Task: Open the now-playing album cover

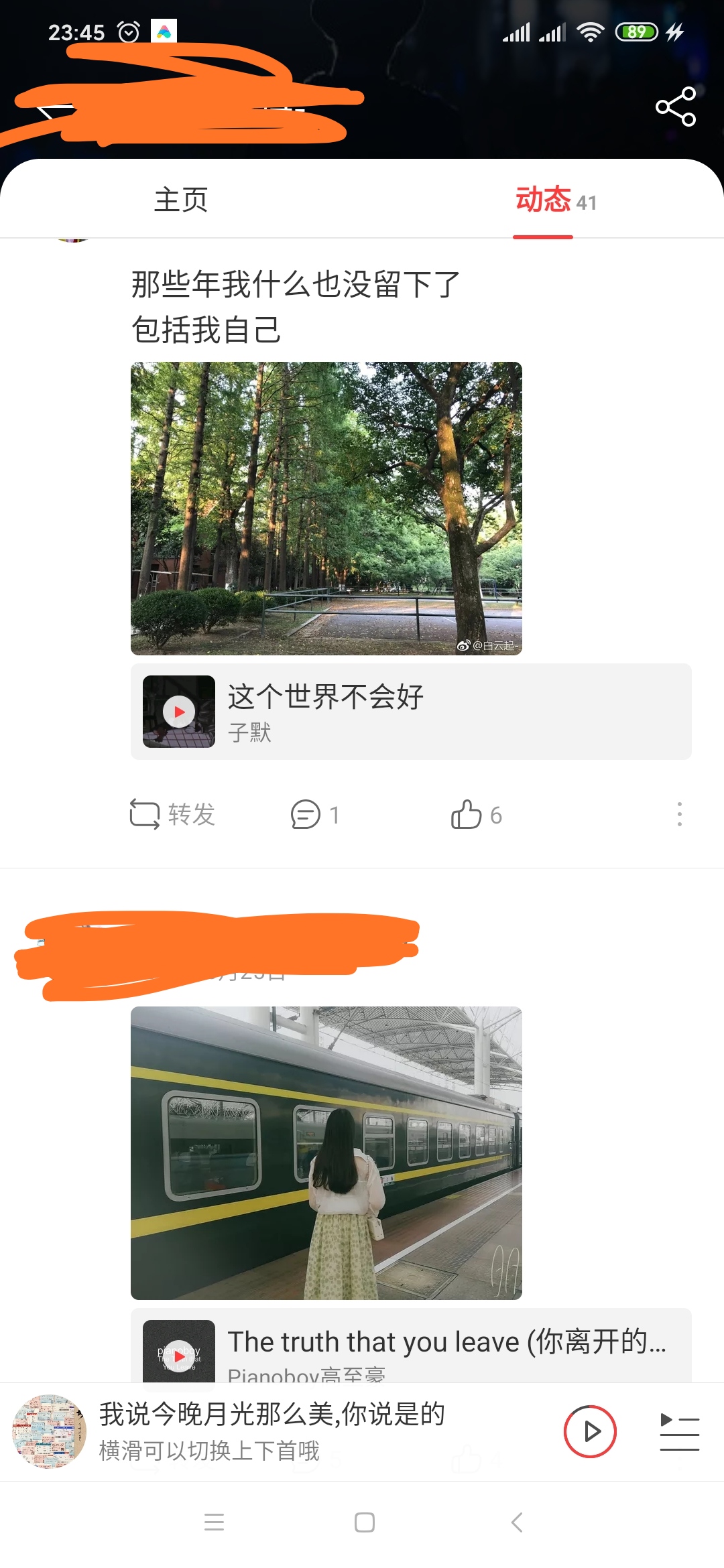Action: [x=49, y=1431]
